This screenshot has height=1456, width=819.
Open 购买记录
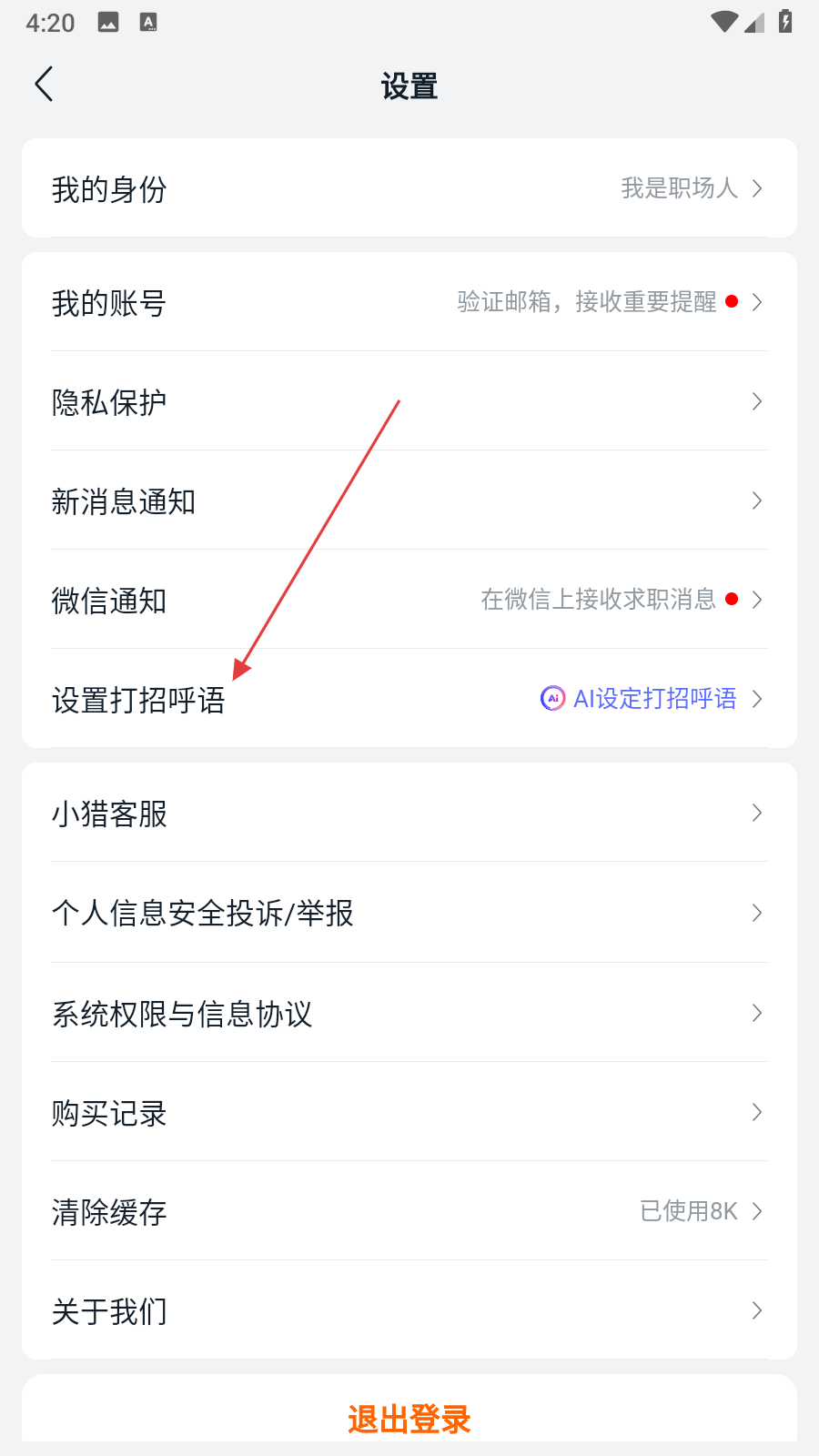409,1112
